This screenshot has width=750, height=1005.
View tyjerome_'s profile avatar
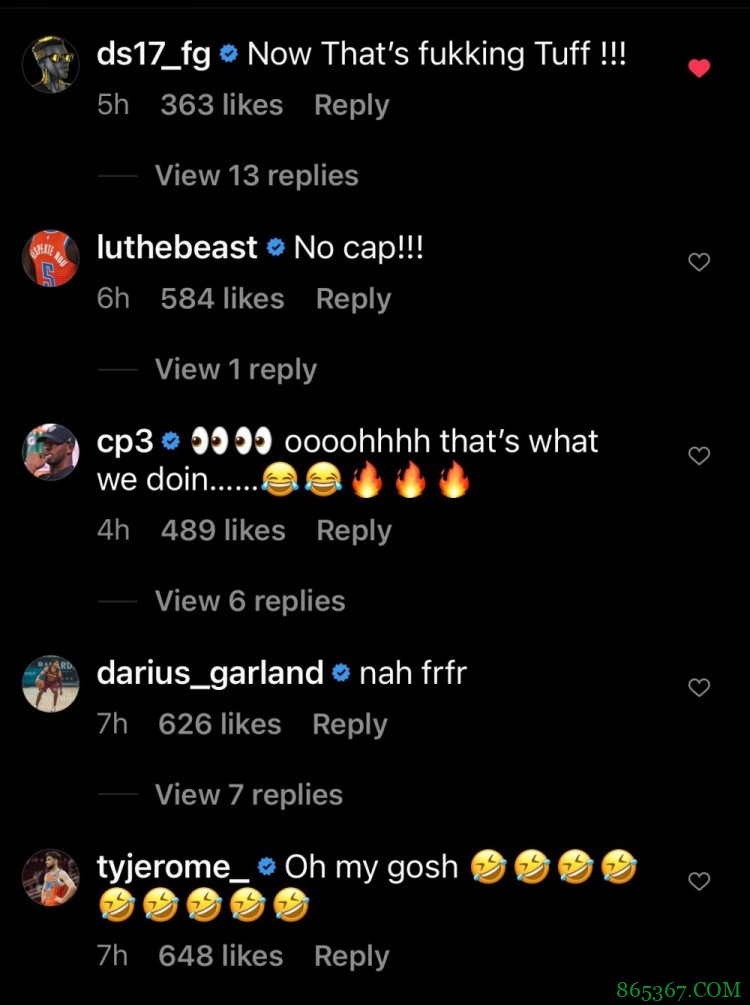click(x=50, y=881)
